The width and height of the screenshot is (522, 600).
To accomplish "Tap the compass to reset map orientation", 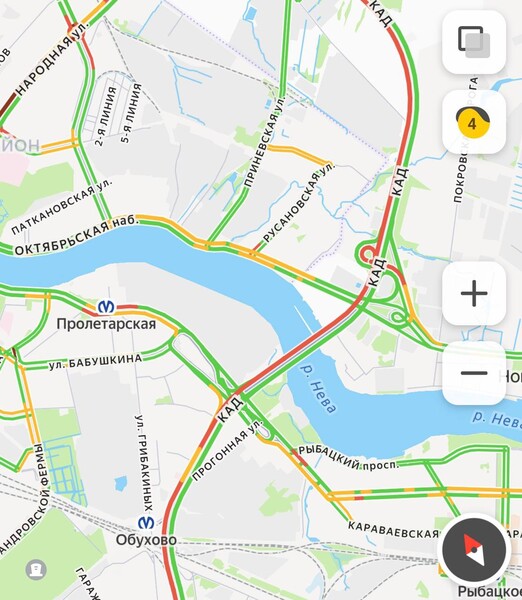I will pyautogui.click(x=474, y=550).
